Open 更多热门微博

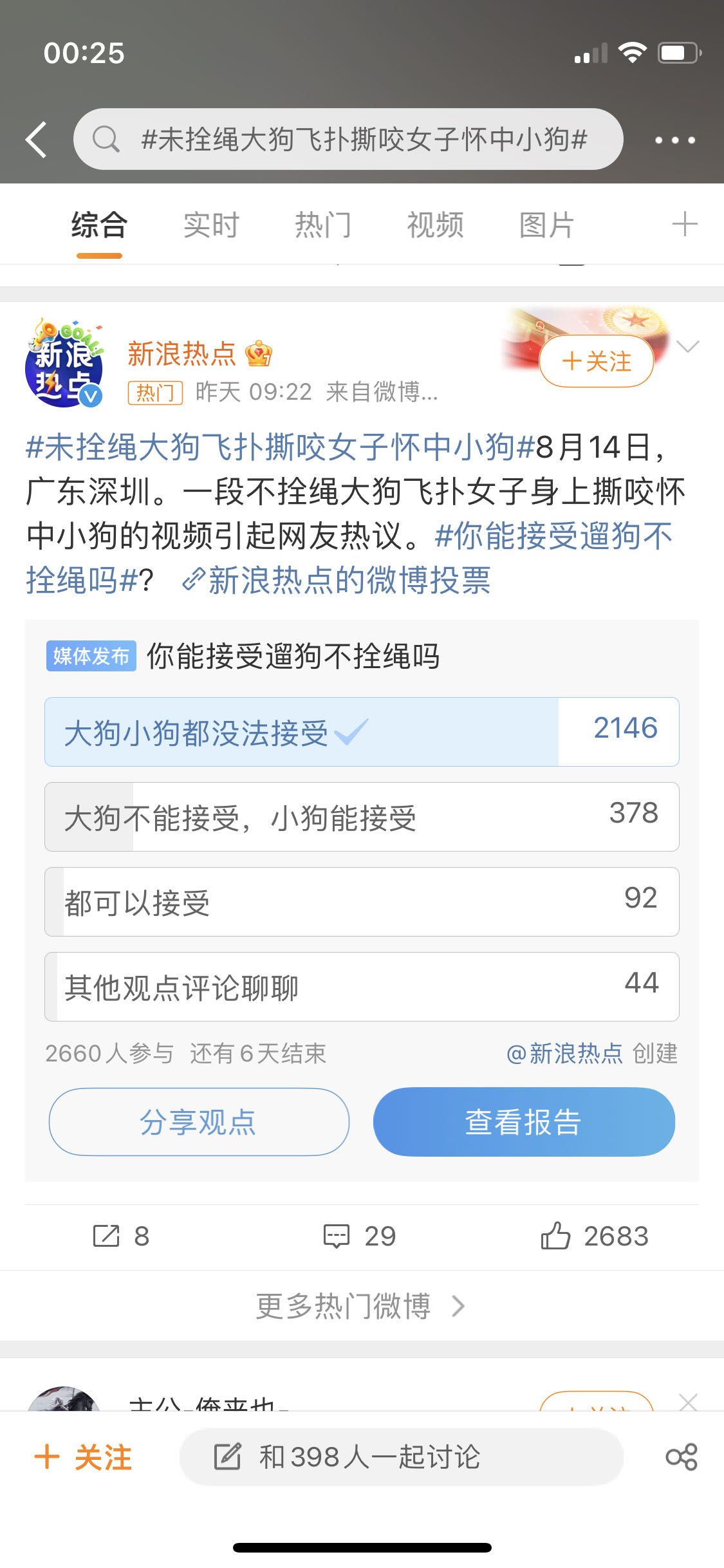click(360, 1306)
